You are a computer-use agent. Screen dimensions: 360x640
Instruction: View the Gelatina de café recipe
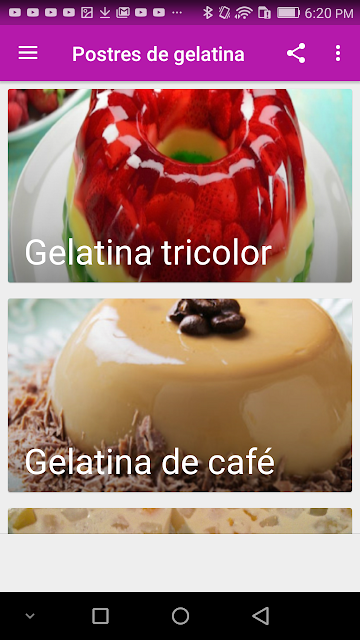180,395
